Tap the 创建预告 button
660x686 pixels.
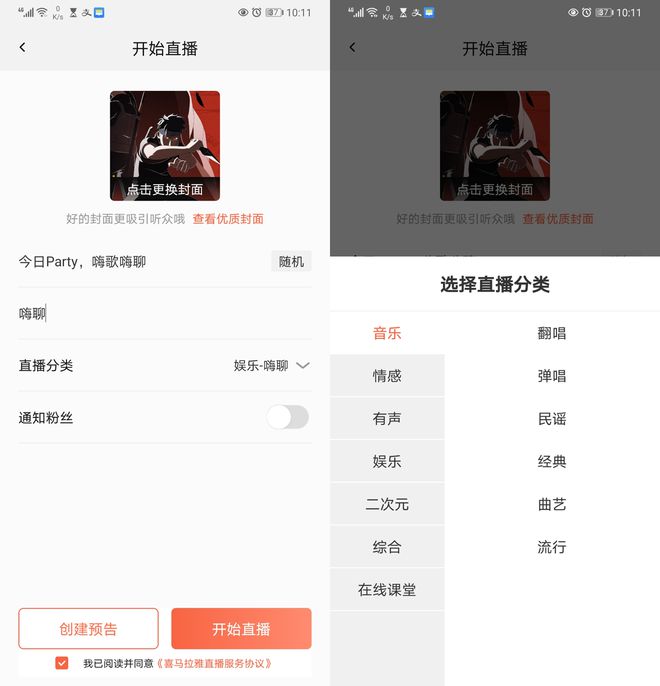(88, 629)
